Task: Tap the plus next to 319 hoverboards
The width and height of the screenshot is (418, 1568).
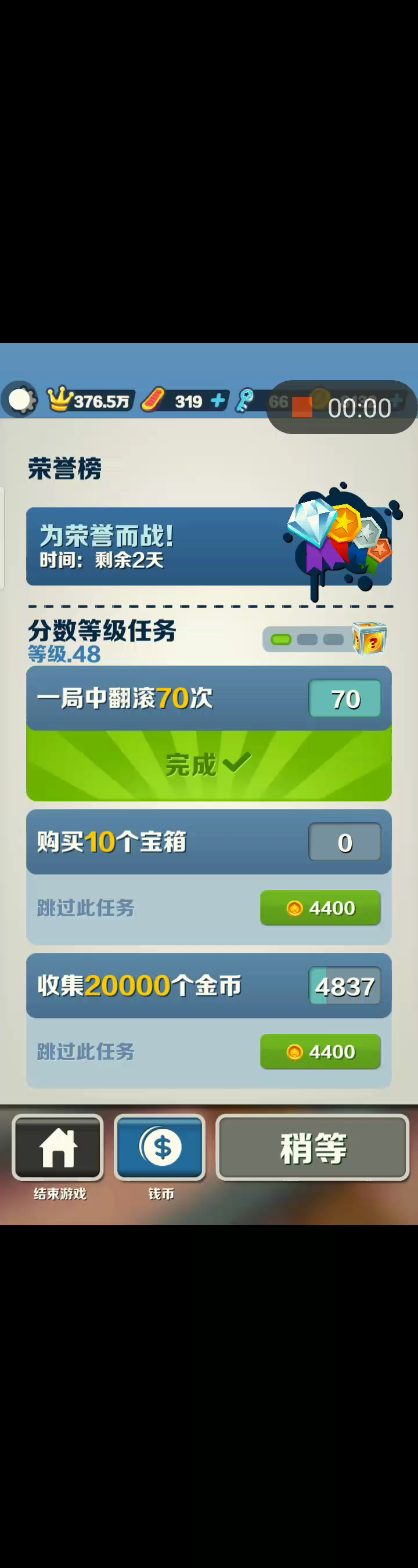Action: pos(218,400)
